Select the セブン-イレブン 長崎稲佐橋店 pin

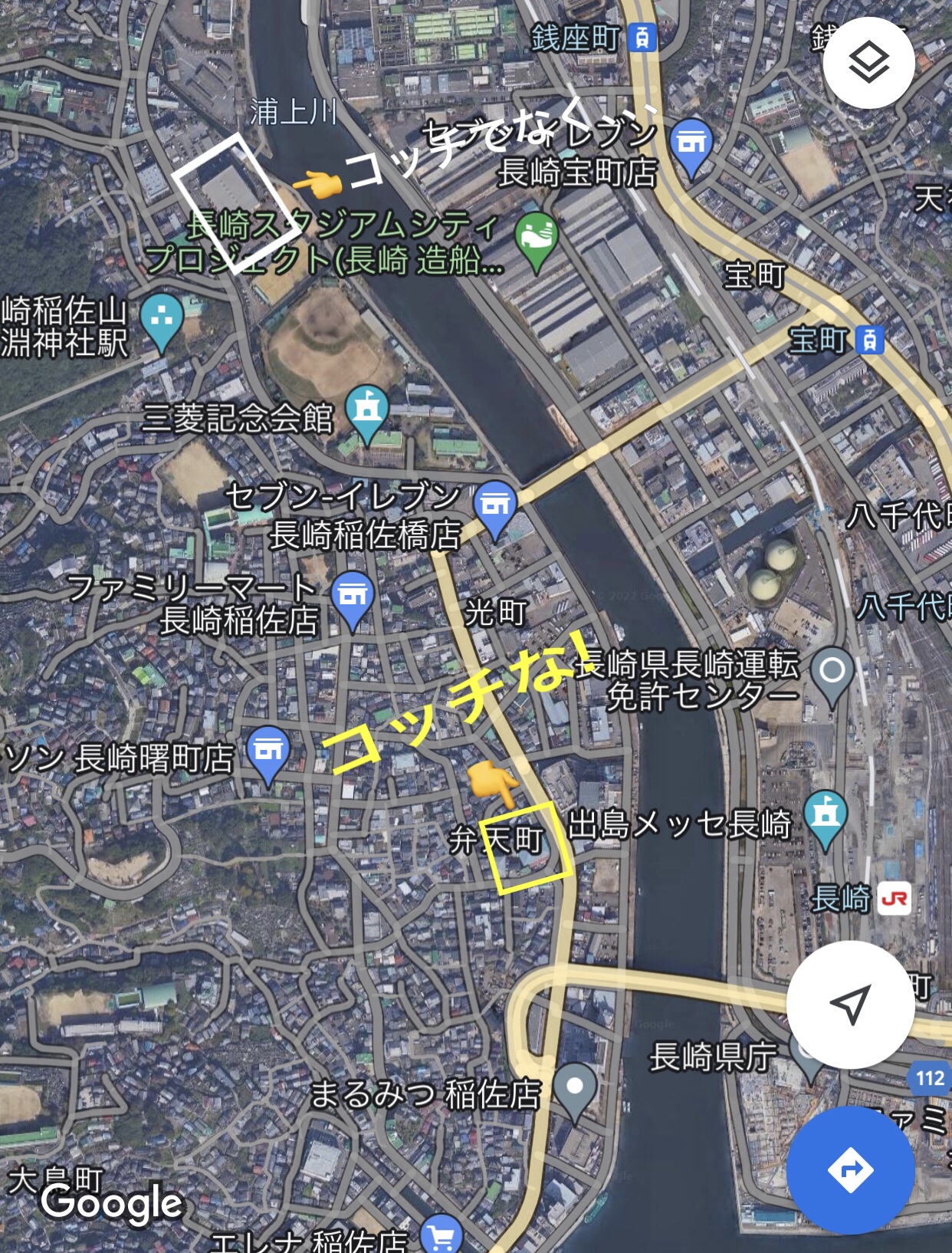[x=495, y=507]
